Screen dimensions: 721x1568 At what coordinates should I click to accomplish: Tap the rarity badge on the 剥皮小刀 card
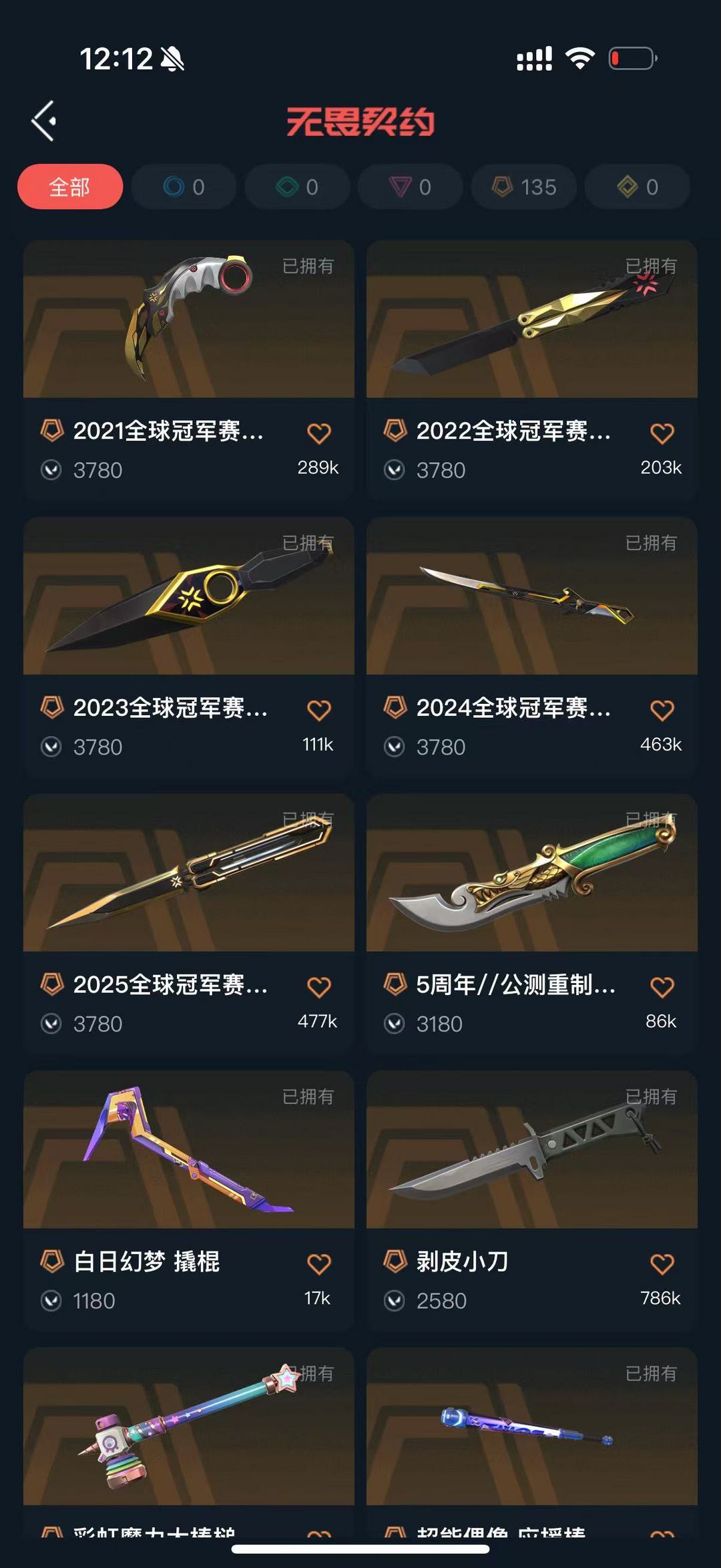pos(395,1261)
